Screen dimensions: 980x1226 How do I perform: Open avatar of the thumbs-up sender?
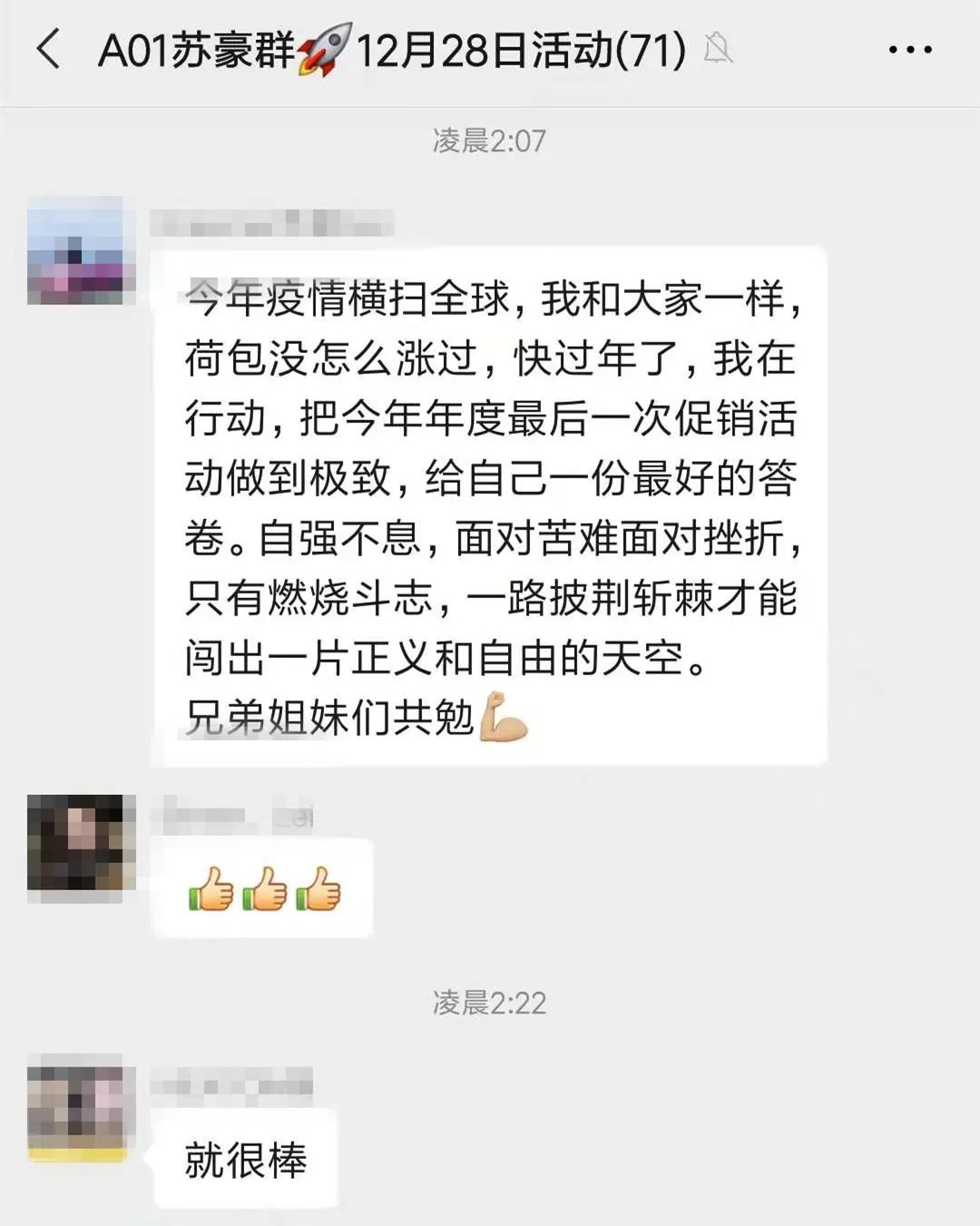(x=81, y=844)
